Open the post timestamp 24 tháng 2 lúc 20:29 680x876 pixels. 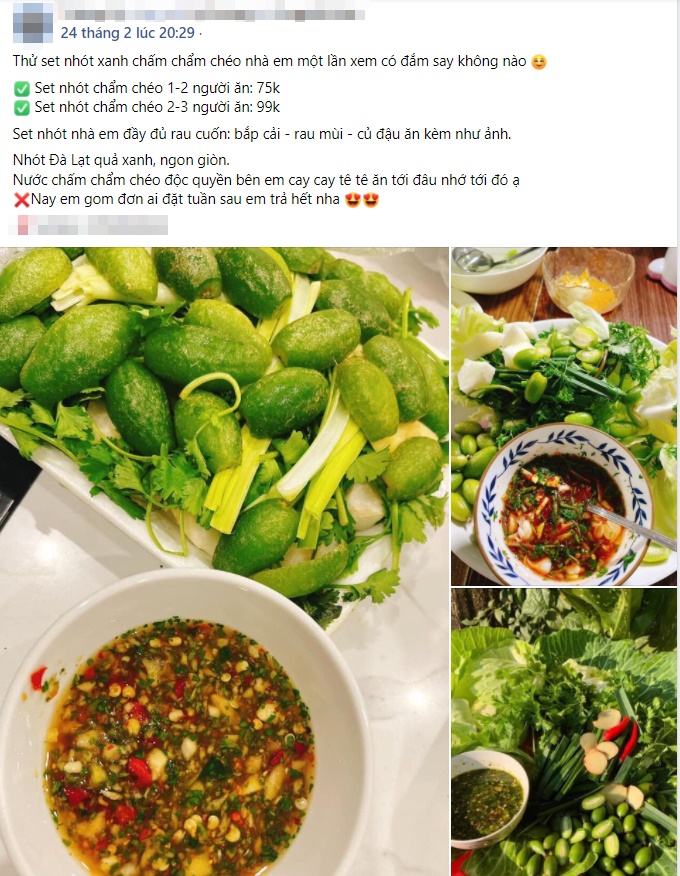pyautogui.click(x=127, y=33)
